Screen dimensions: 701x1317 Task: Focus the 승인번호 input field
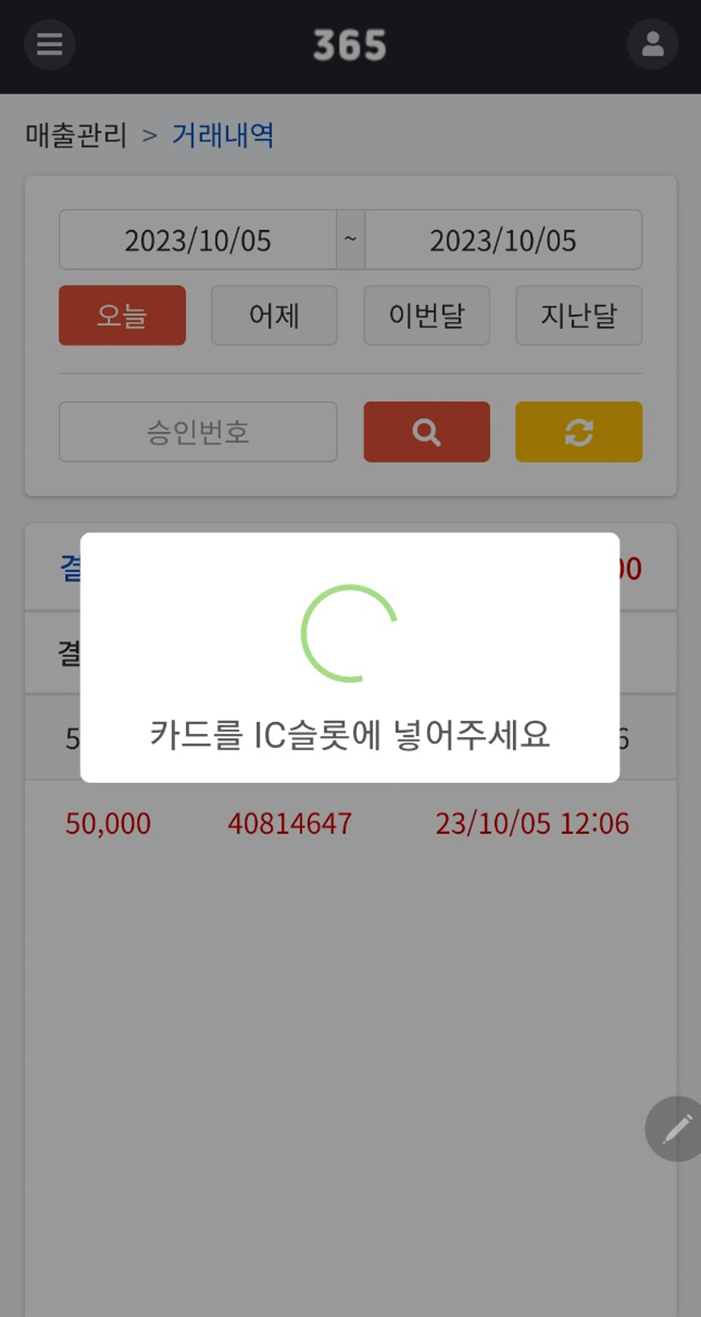tap(198, 432)
